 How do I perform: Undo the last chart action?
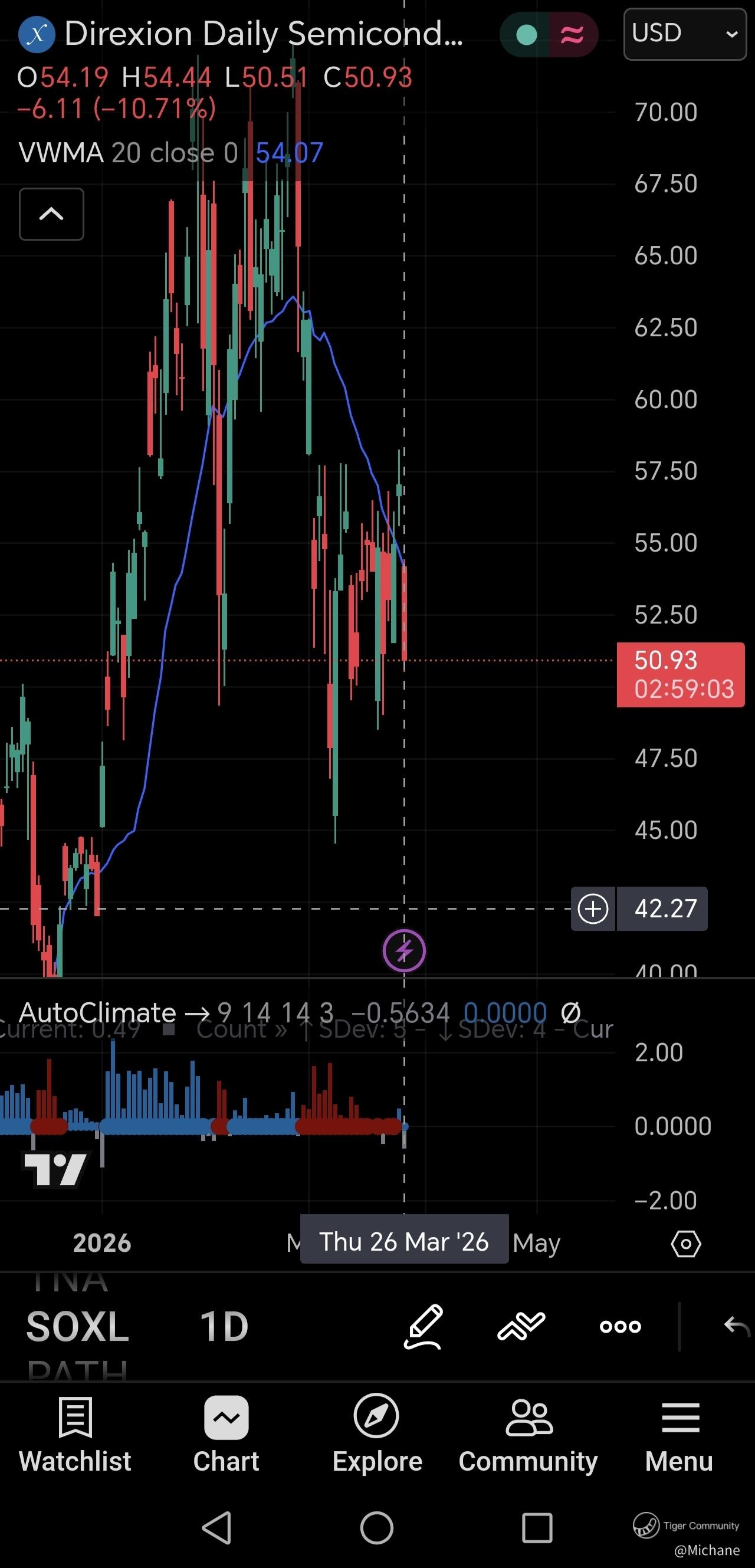(x=736, y=1326)
